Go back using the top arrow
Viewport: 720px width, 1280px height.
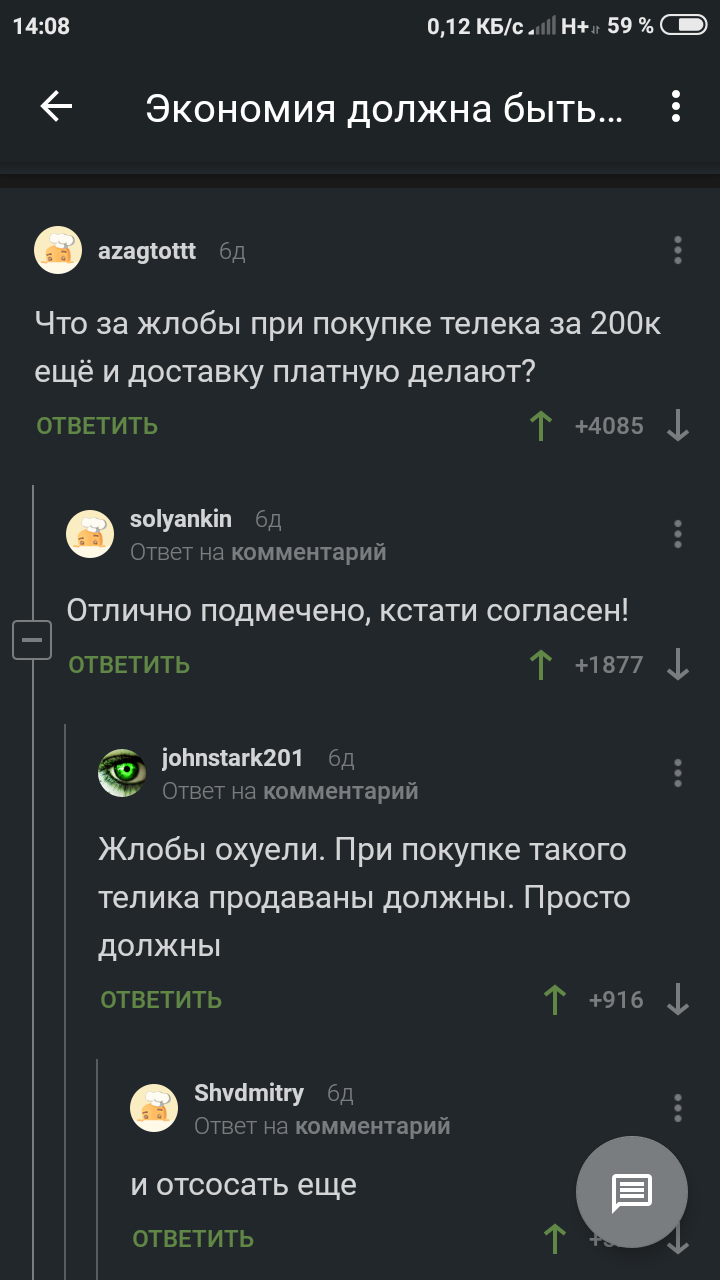tap(56, 107)
